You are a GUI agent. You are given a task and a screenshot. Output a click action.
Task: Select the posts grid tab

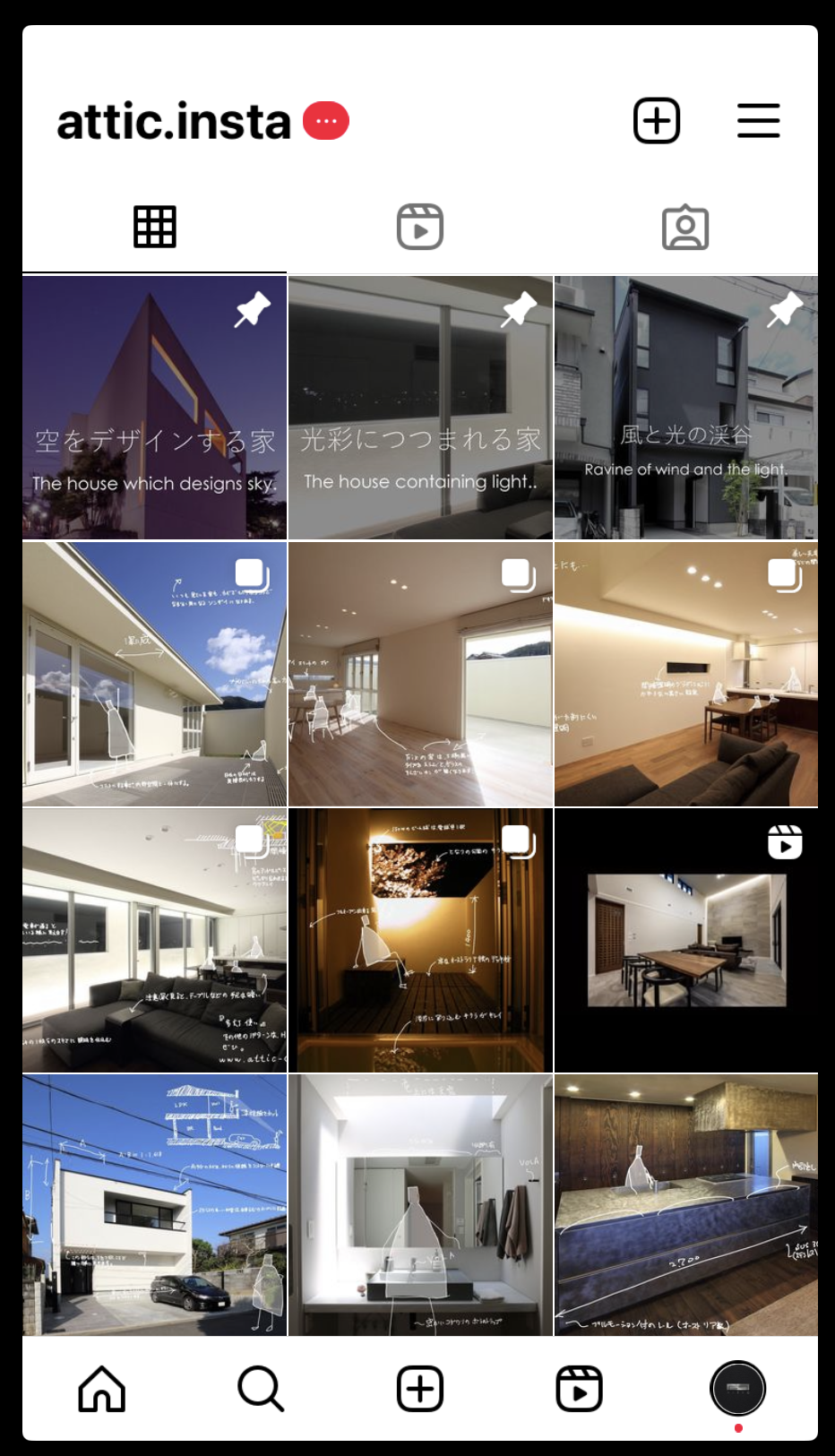(x=155, y=227)
